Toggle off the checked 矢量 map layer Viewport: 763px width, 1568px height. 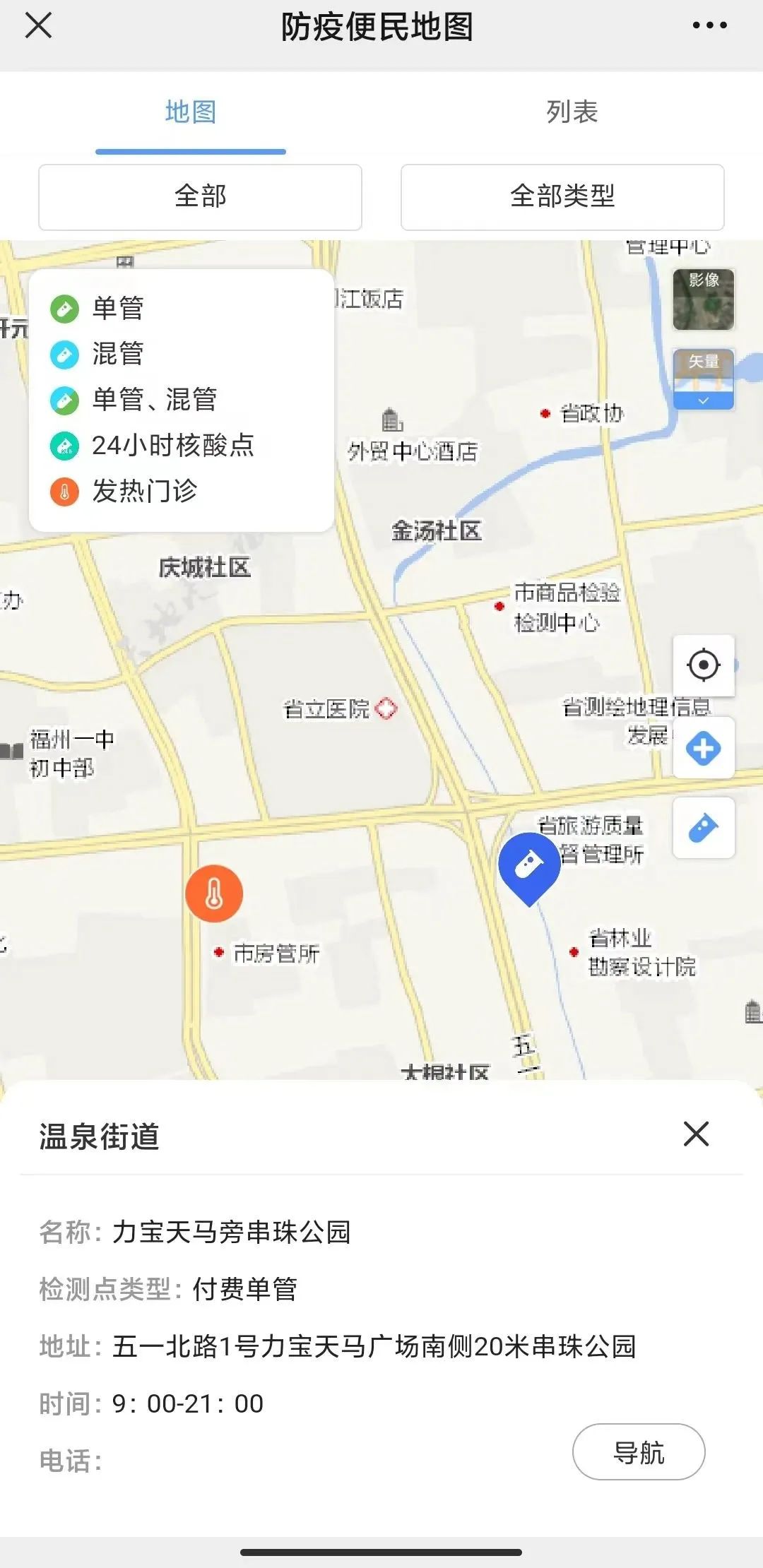[x=704, y=378]
